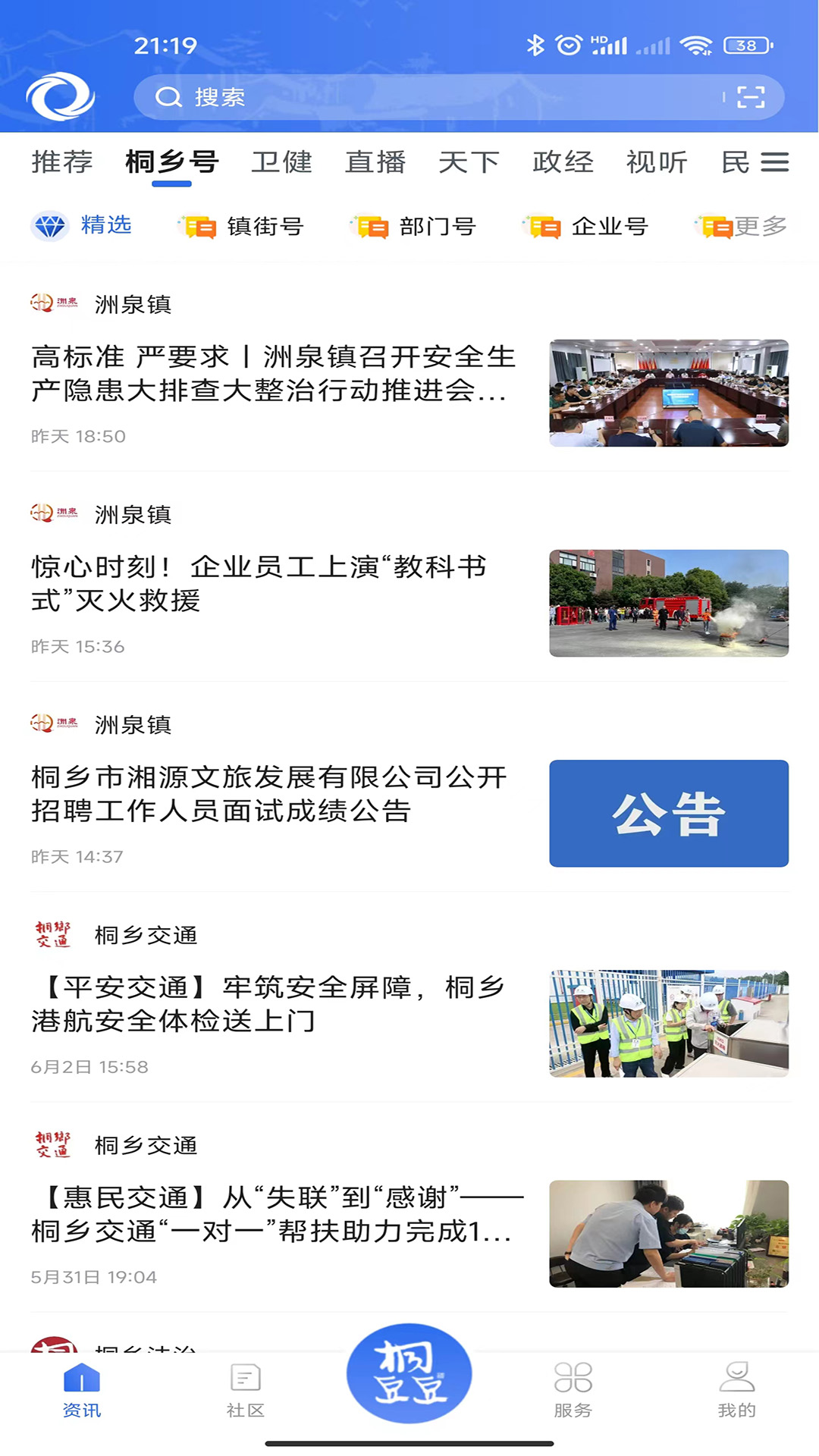The image size is (819, 1456).
Task: Open the 镇街号 category
Action: pos(243,225)
